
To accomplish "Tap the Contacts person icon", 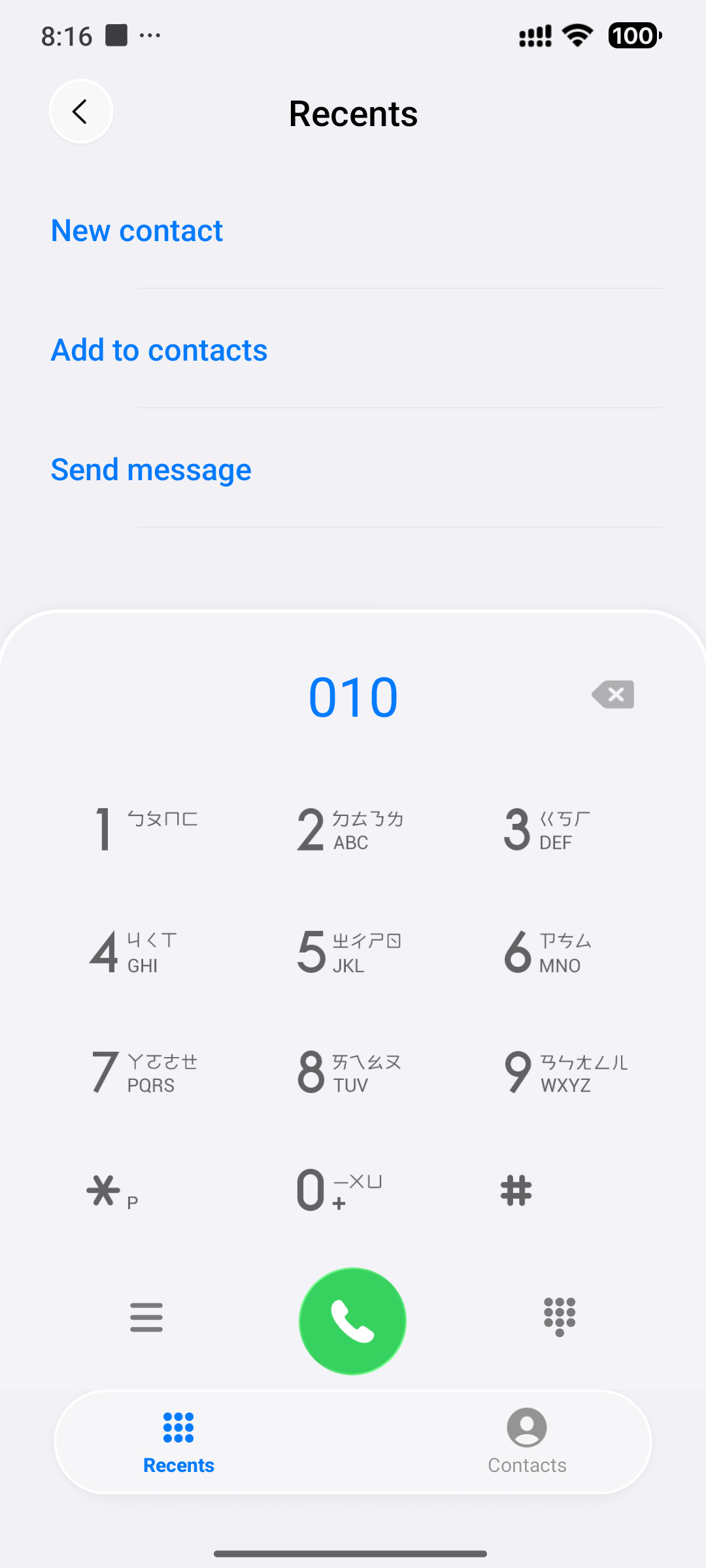I will [527, 1428].
